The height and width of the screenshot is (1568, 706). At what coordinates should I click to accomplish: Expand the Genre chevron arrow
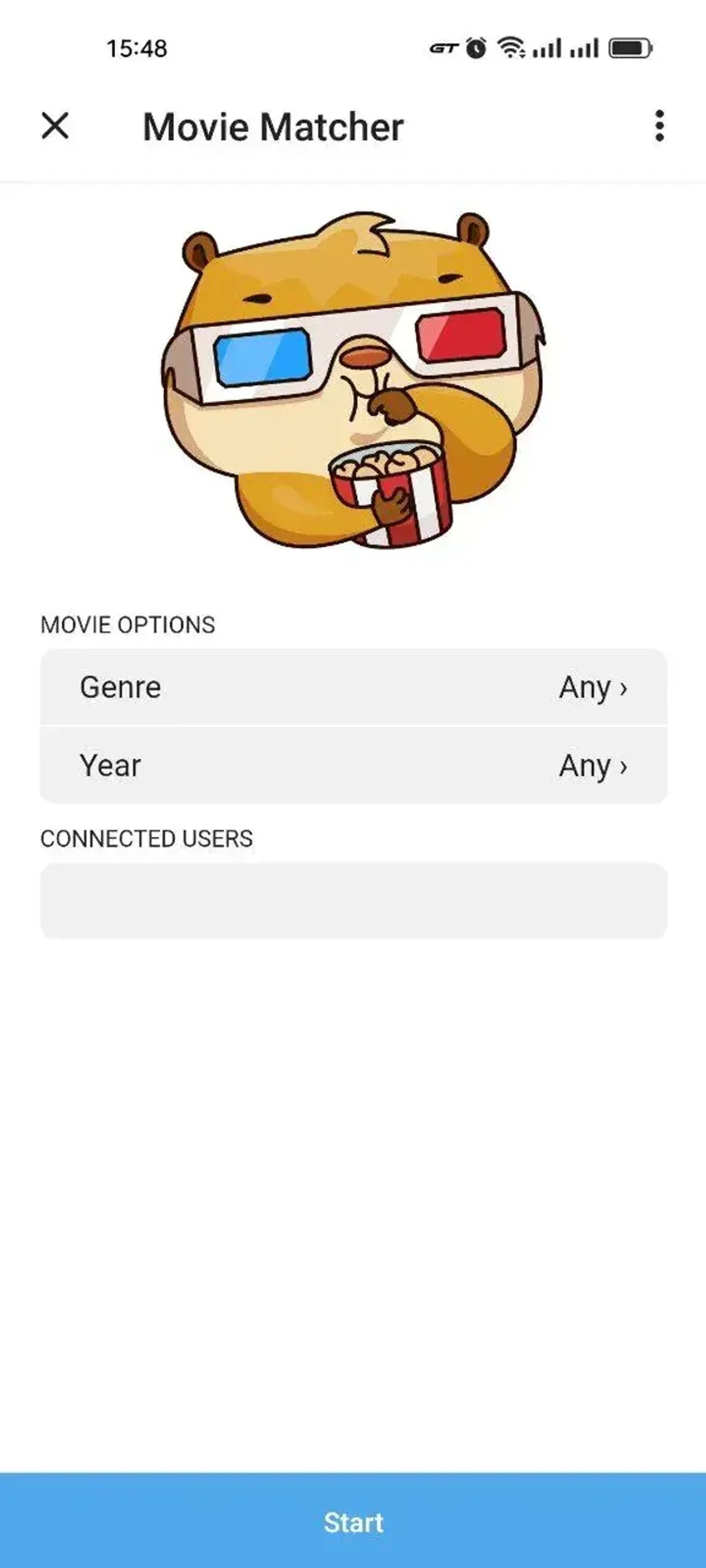623,688
